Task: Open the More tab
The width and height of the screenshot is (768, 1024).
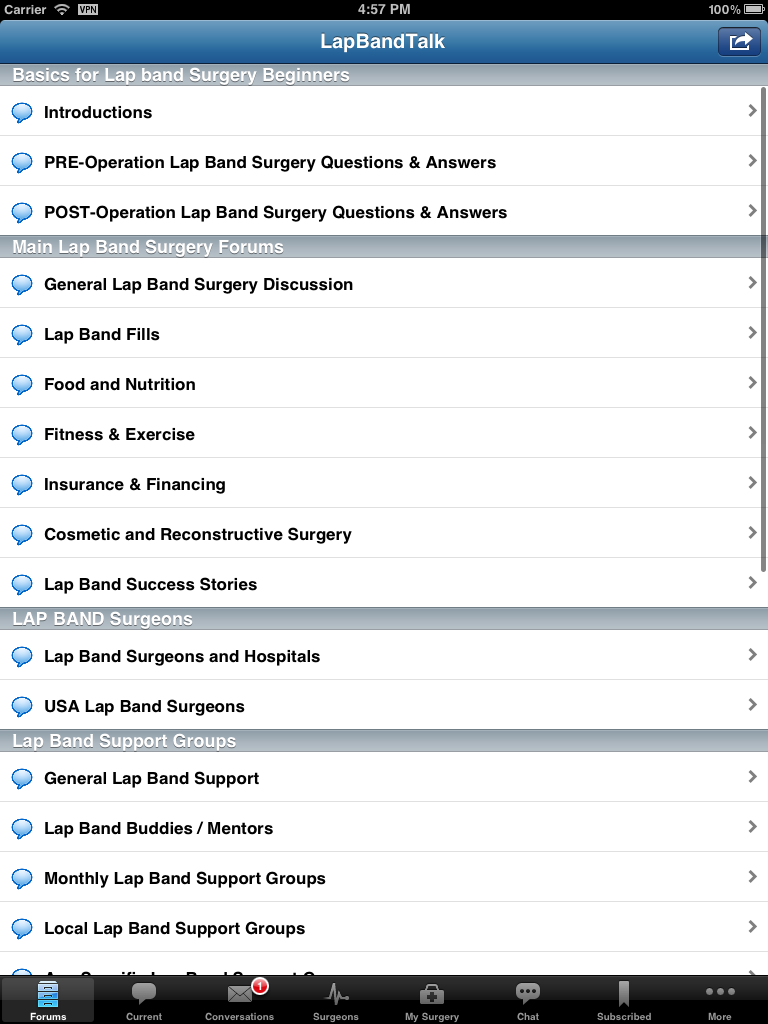Action: (720, 1000)
